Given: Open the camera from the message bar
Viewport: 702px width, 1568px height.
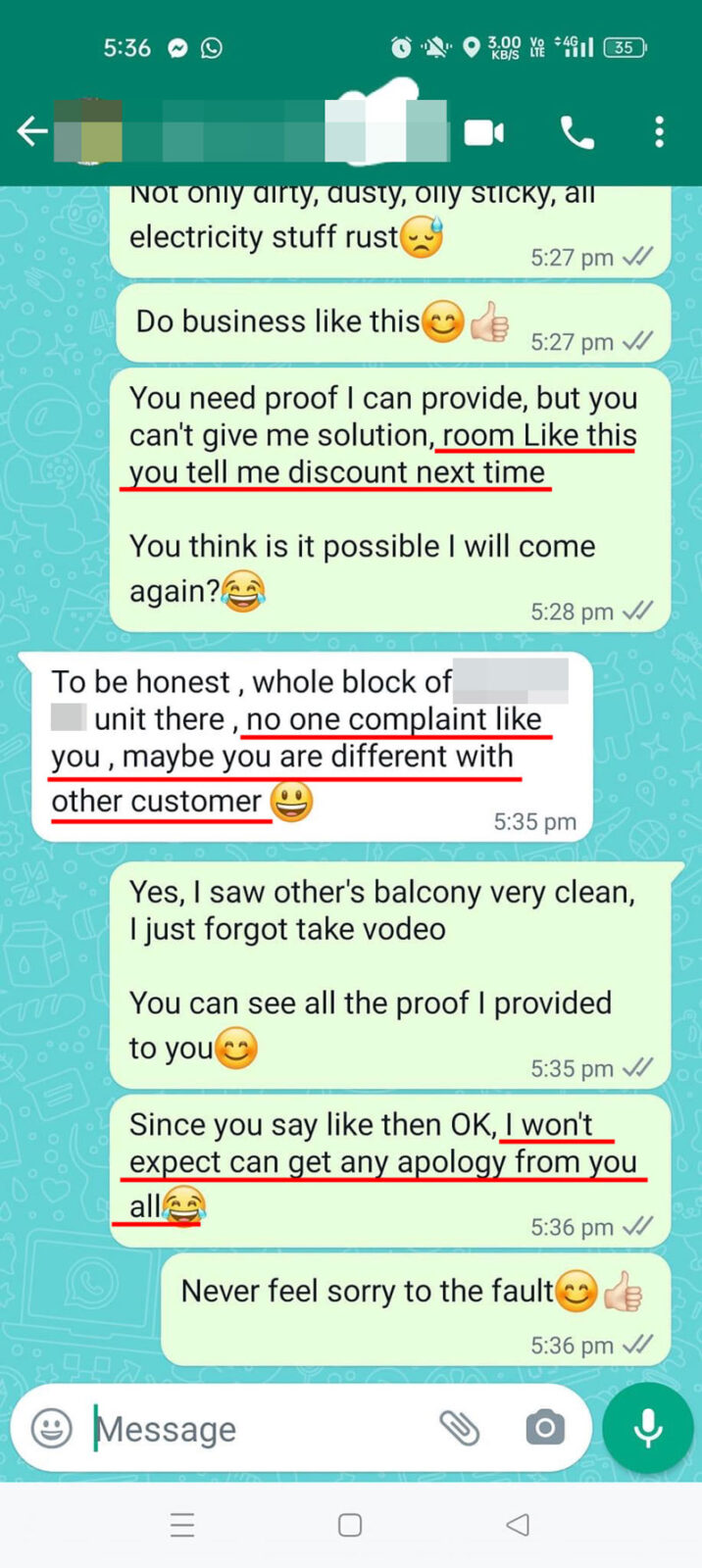Looking at the screenshot, I should pos(544,1428).
